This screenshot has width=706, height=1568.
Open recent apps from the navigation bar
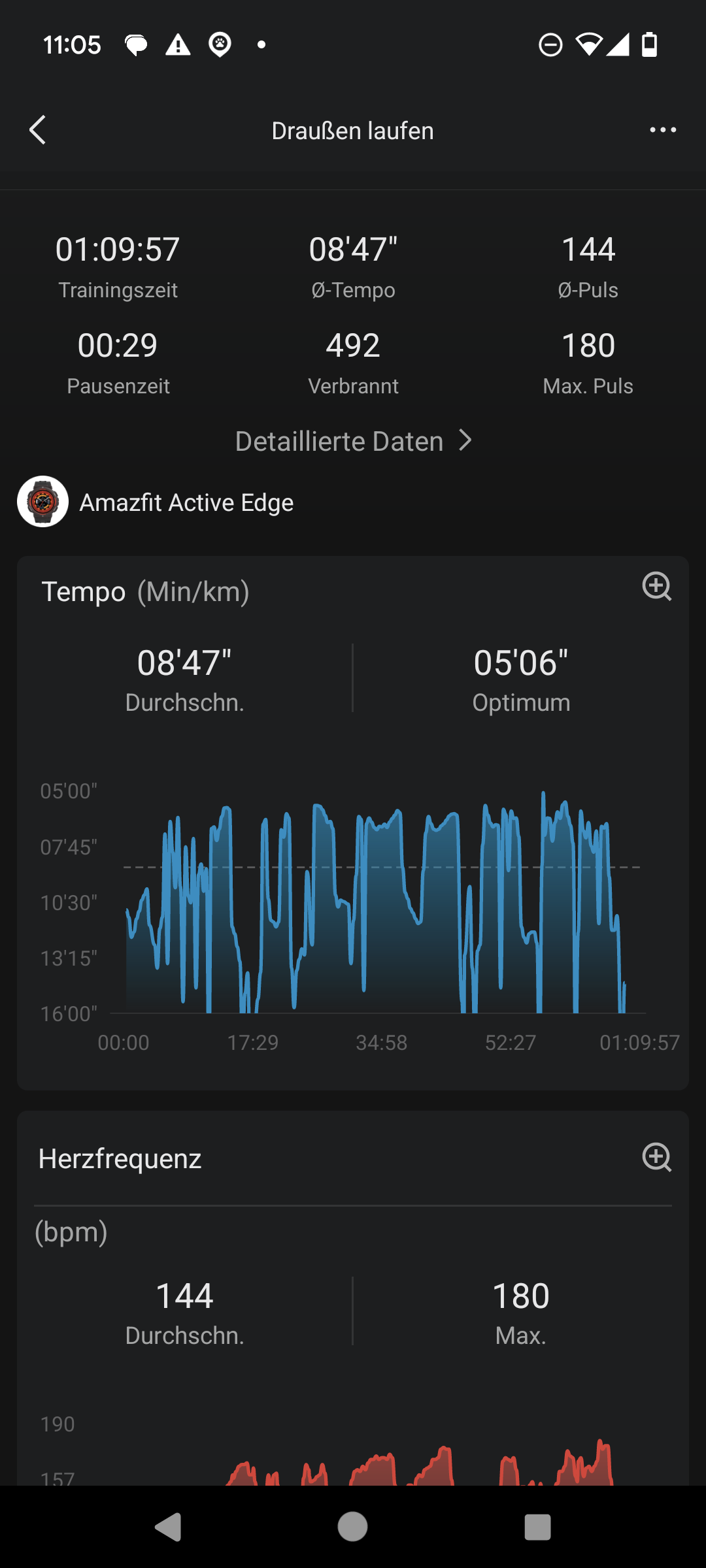point(537,1527)
